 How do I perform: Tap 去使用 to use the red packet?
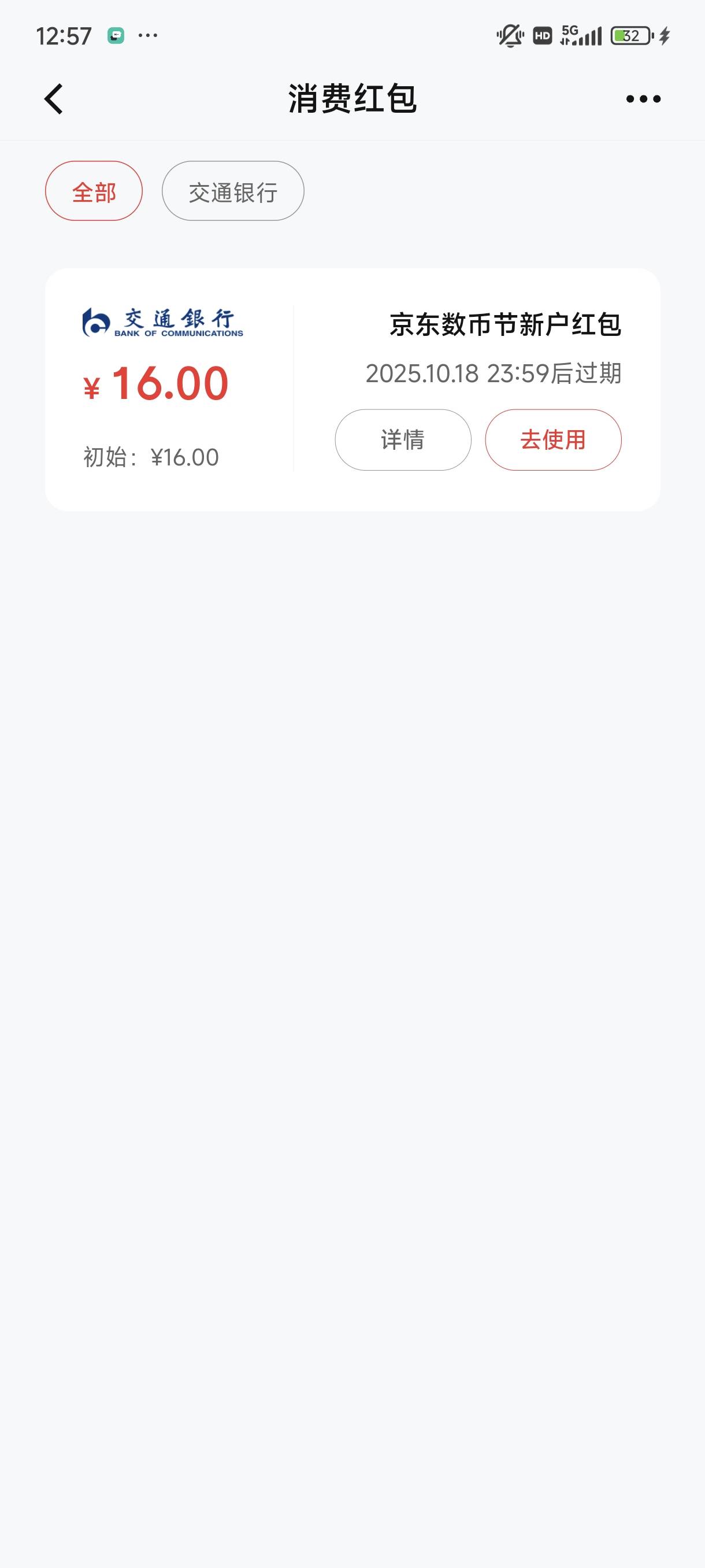click(x=553, y=439)
